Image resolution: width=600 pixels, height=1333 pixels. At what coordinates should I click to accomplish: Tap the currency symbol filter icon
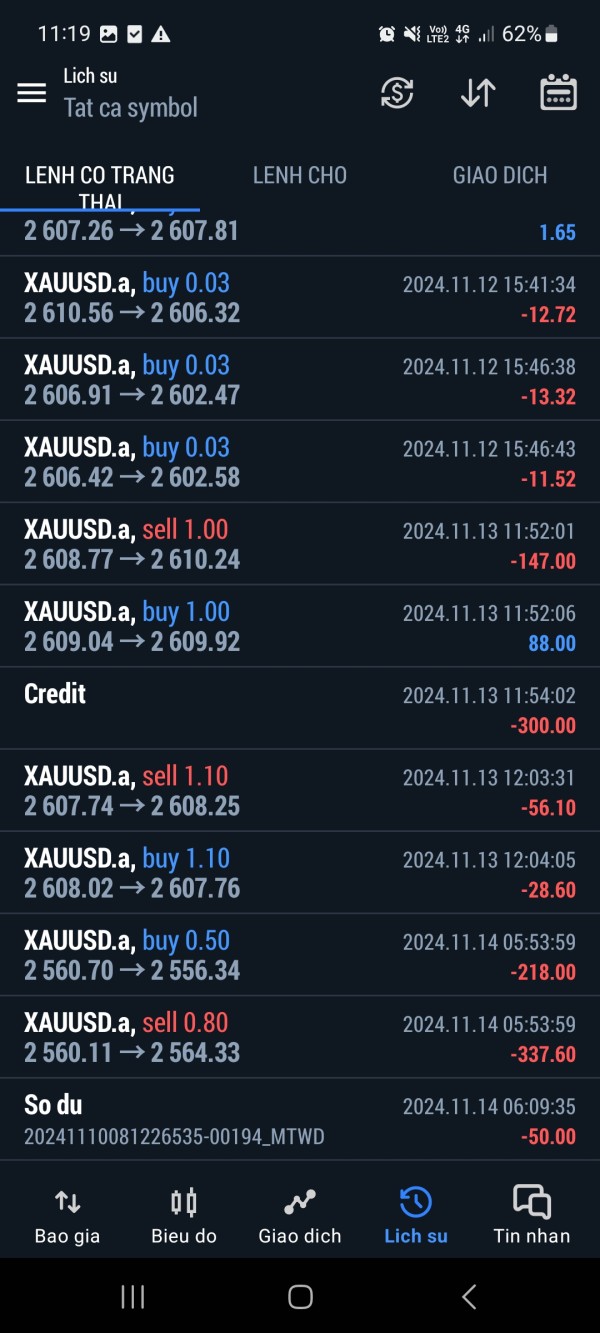click(397, 93)
